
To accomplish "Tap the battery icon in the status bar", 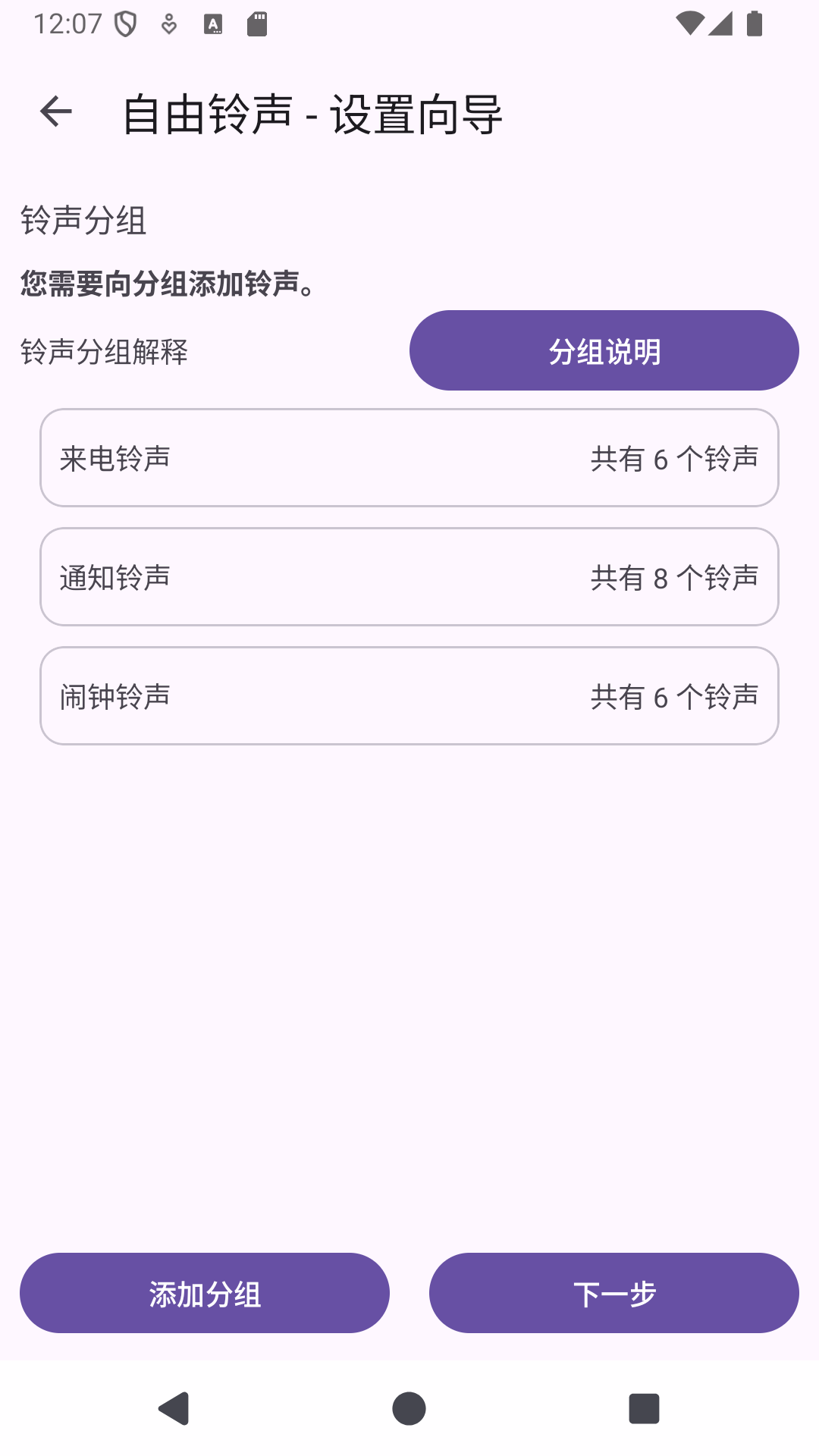I will point(755,24).
